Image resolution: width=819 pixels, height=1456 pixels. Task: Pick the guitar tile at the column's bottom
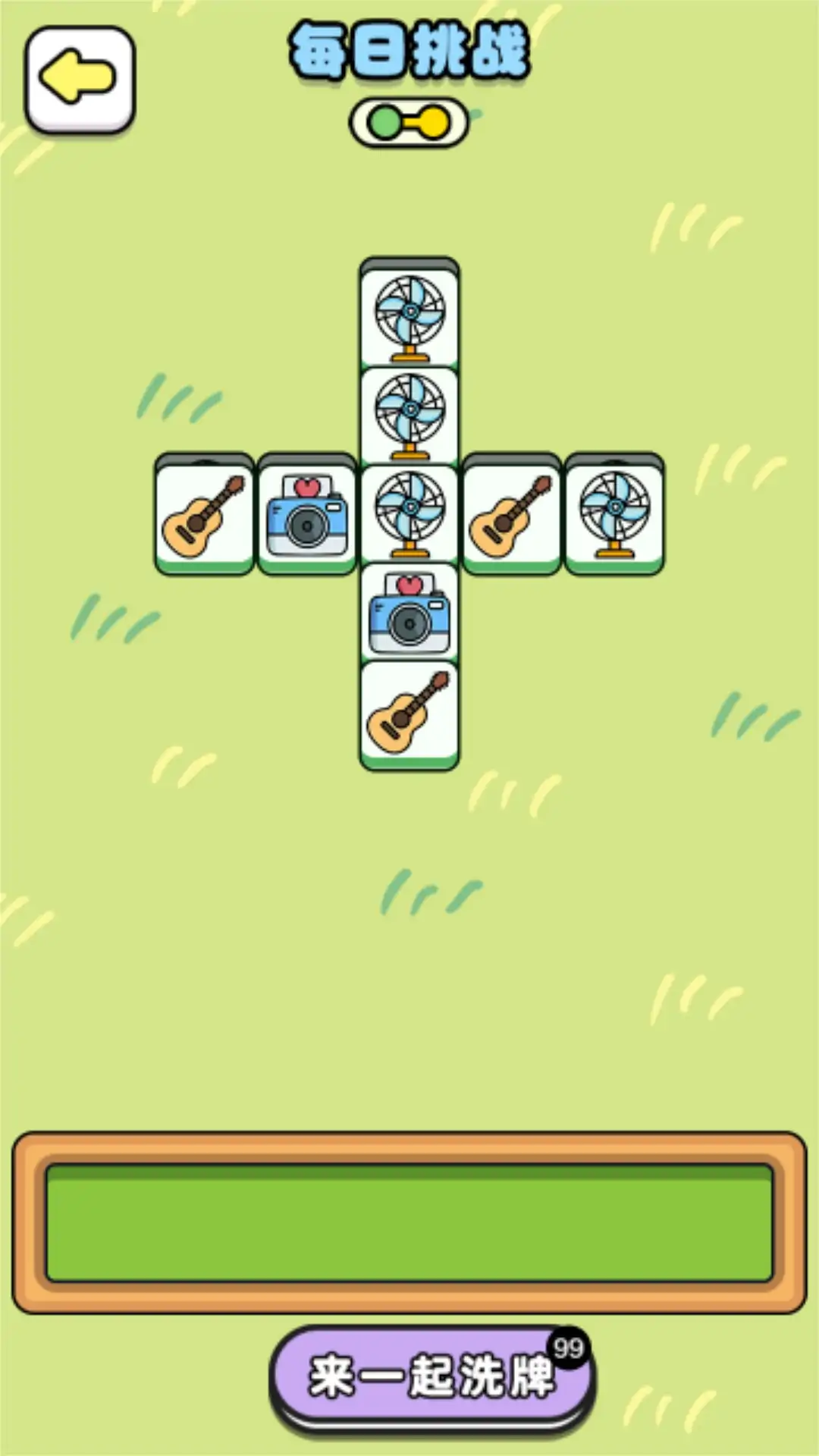pyautogui.click(x=409, y=713)
